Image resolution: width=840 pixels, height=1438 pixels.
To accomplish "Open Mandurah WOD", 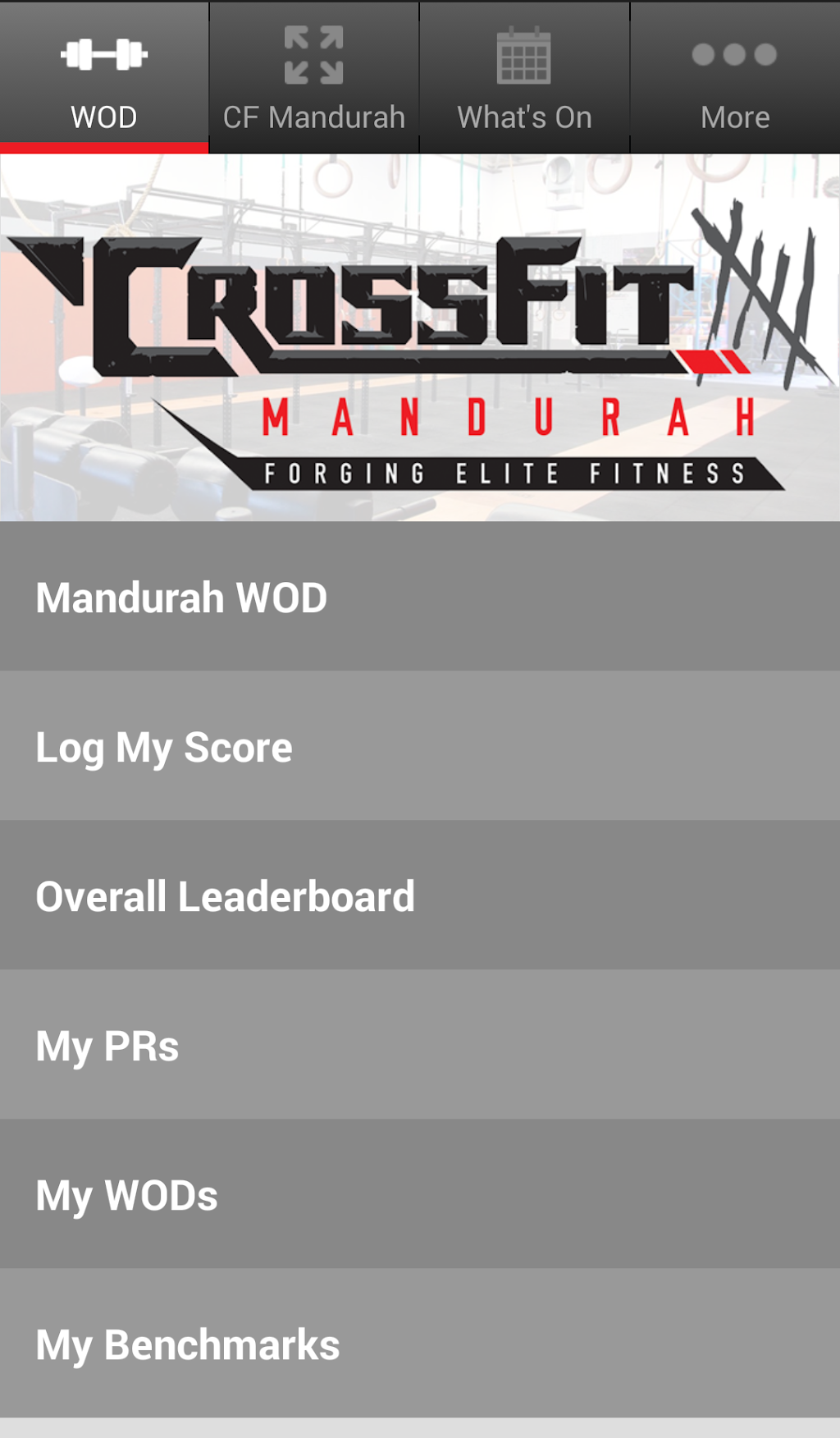I will pos(420,597).
